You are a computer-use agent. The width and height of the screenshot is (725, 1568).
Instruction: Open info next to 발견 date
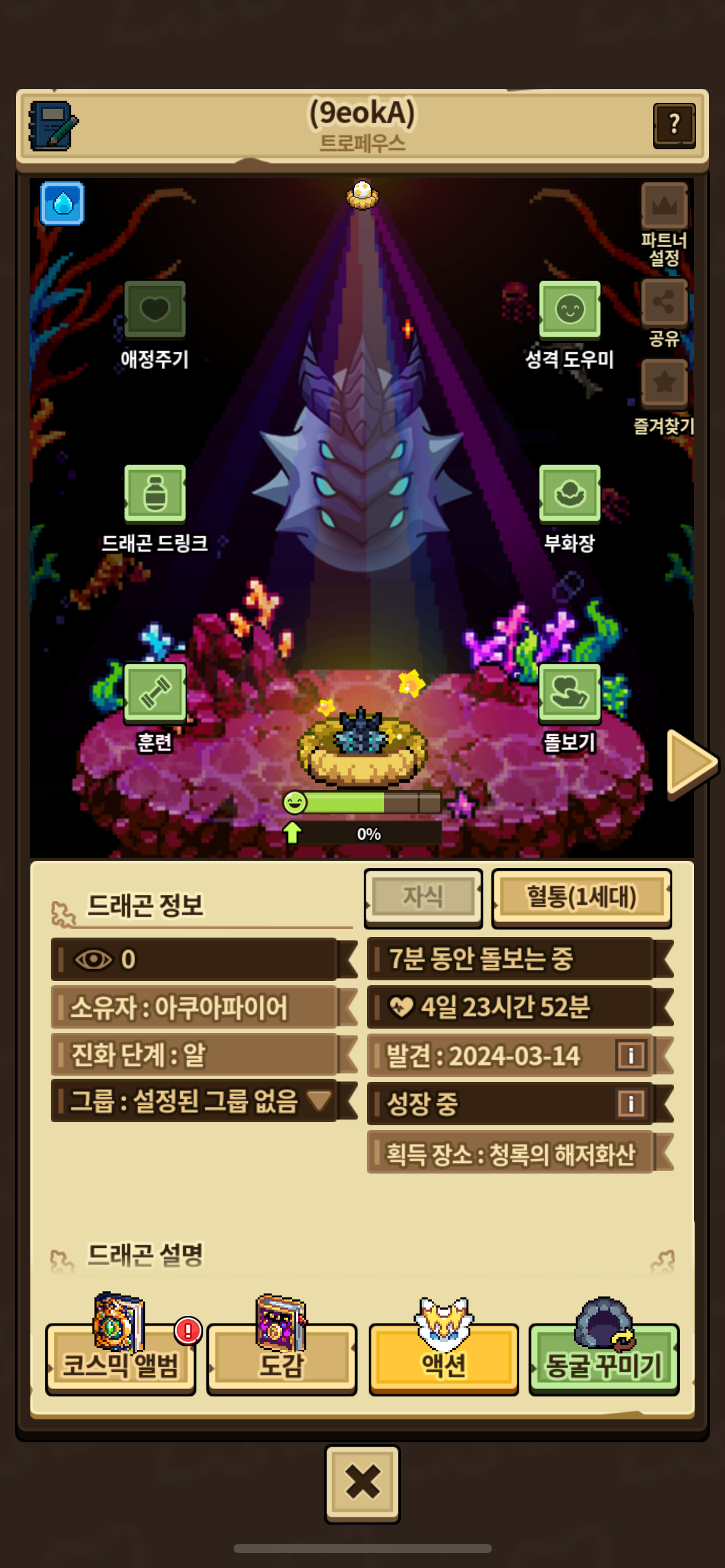pyautogui.click(x=631, y=1055)
